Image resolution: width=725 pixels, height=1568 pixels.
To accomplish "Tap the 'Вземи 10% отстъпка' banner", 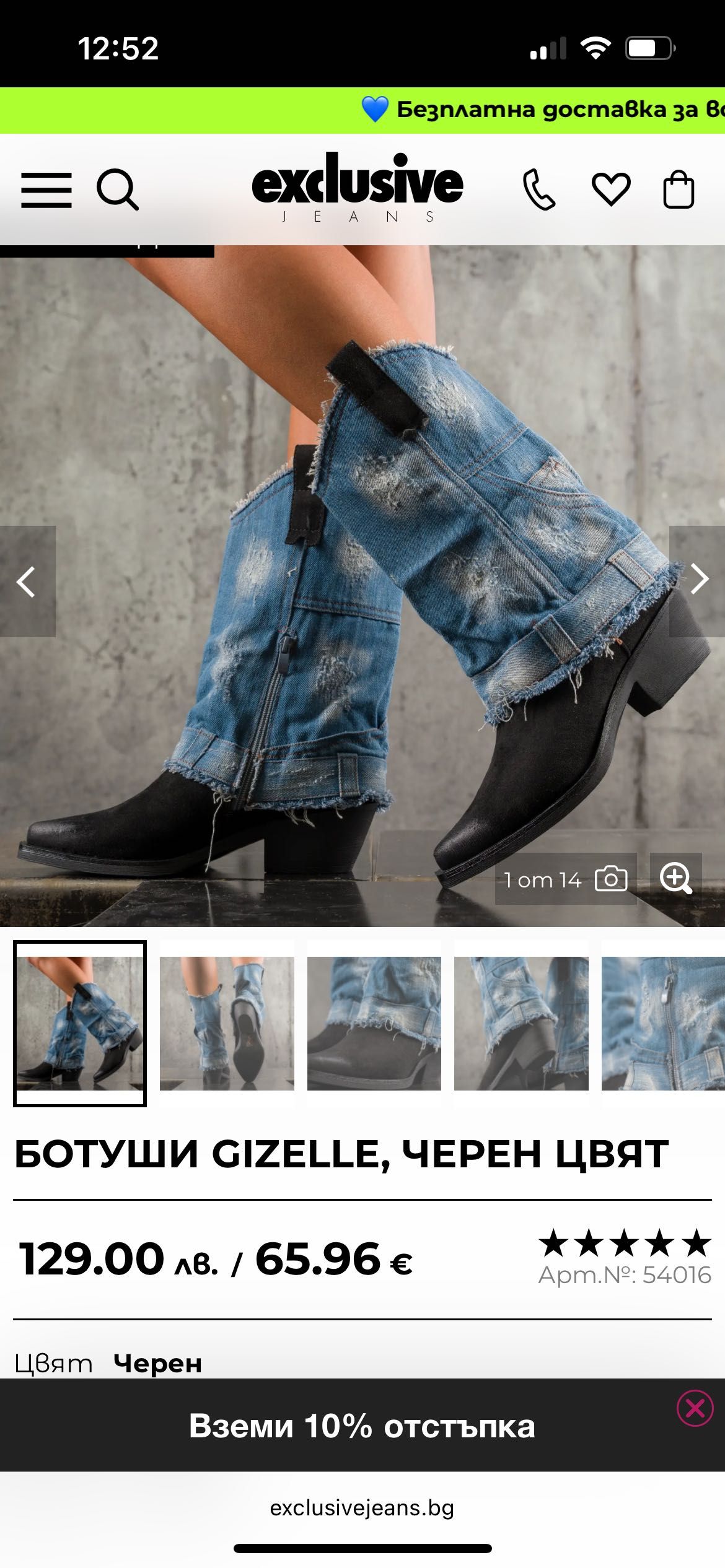I will (x=362, y=1426).
